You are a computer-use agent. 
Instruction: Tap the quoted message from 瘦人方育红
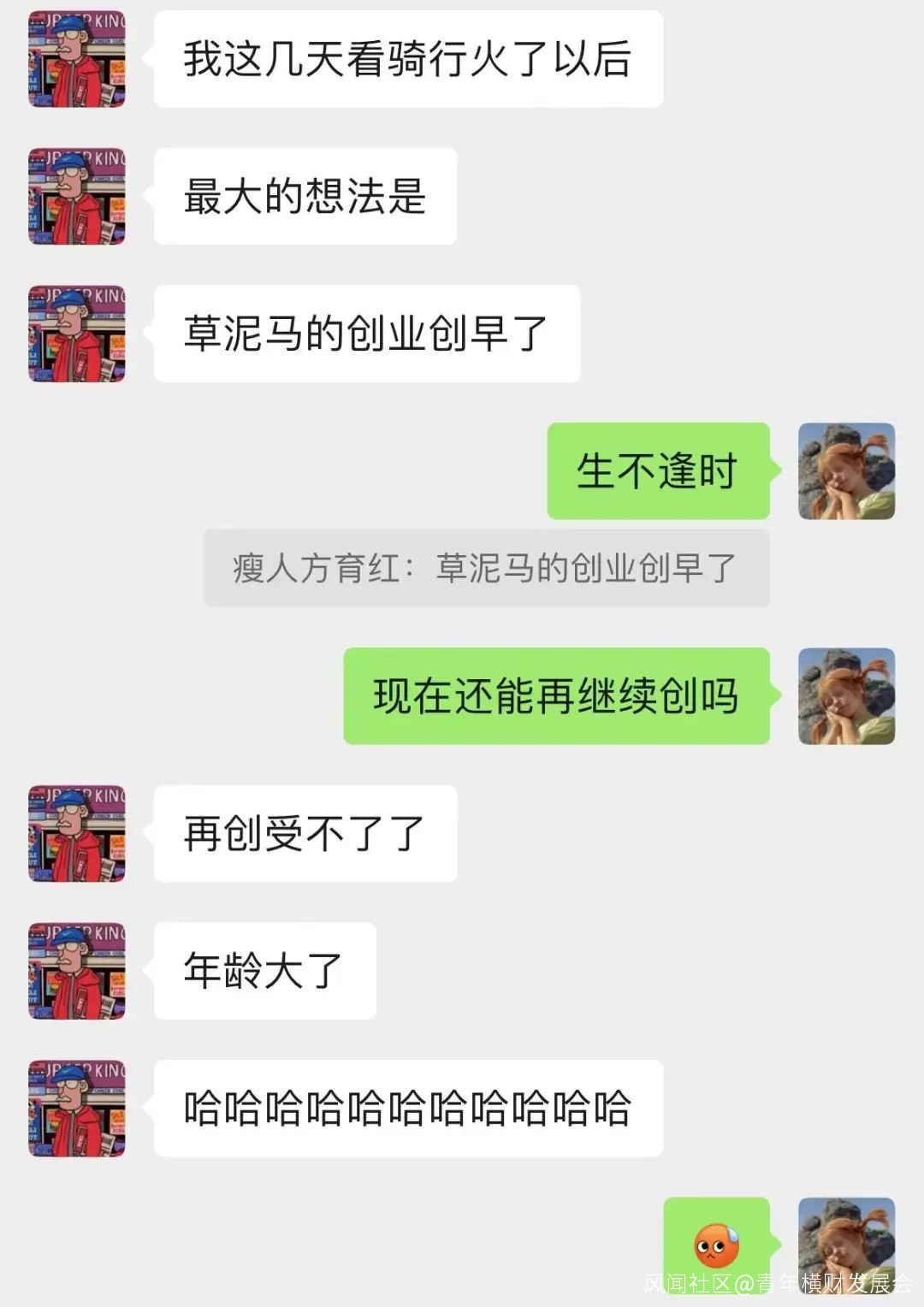pyautogui.click(x=486, y=568)
